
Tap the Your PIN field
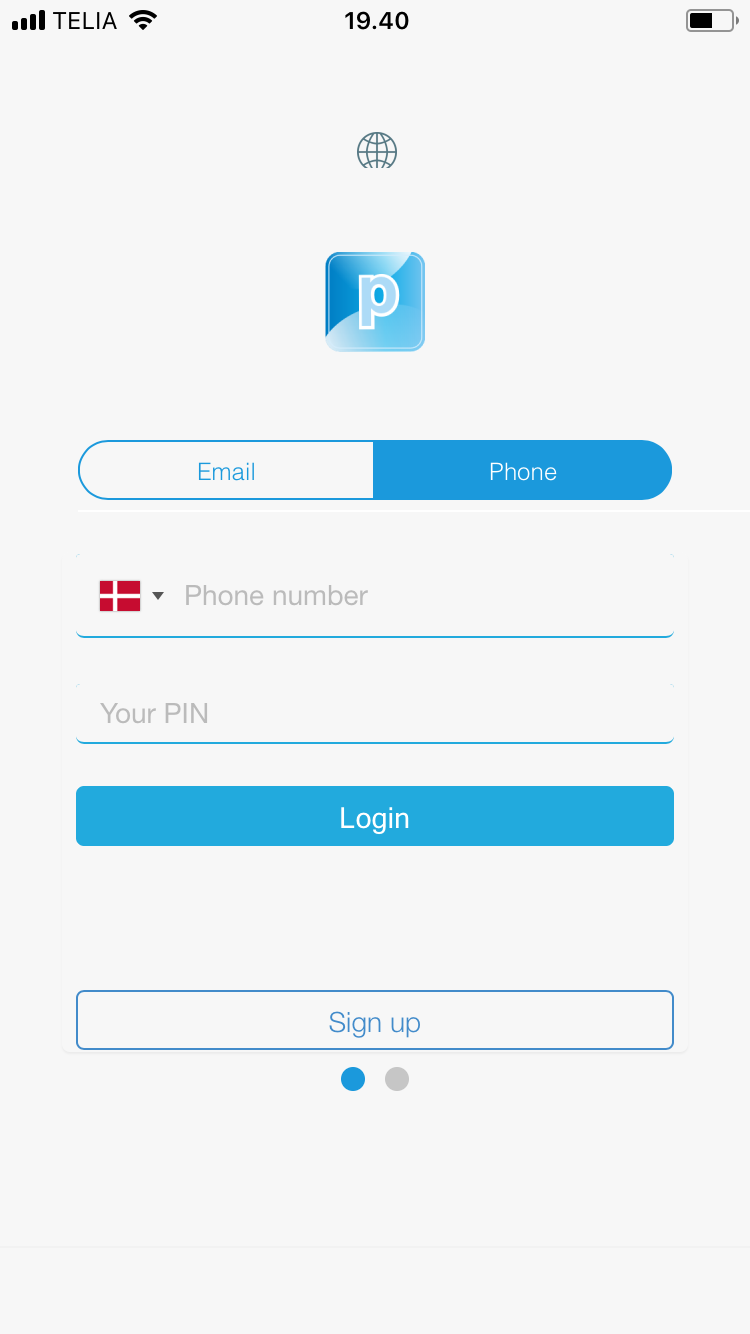click(375, 713)
